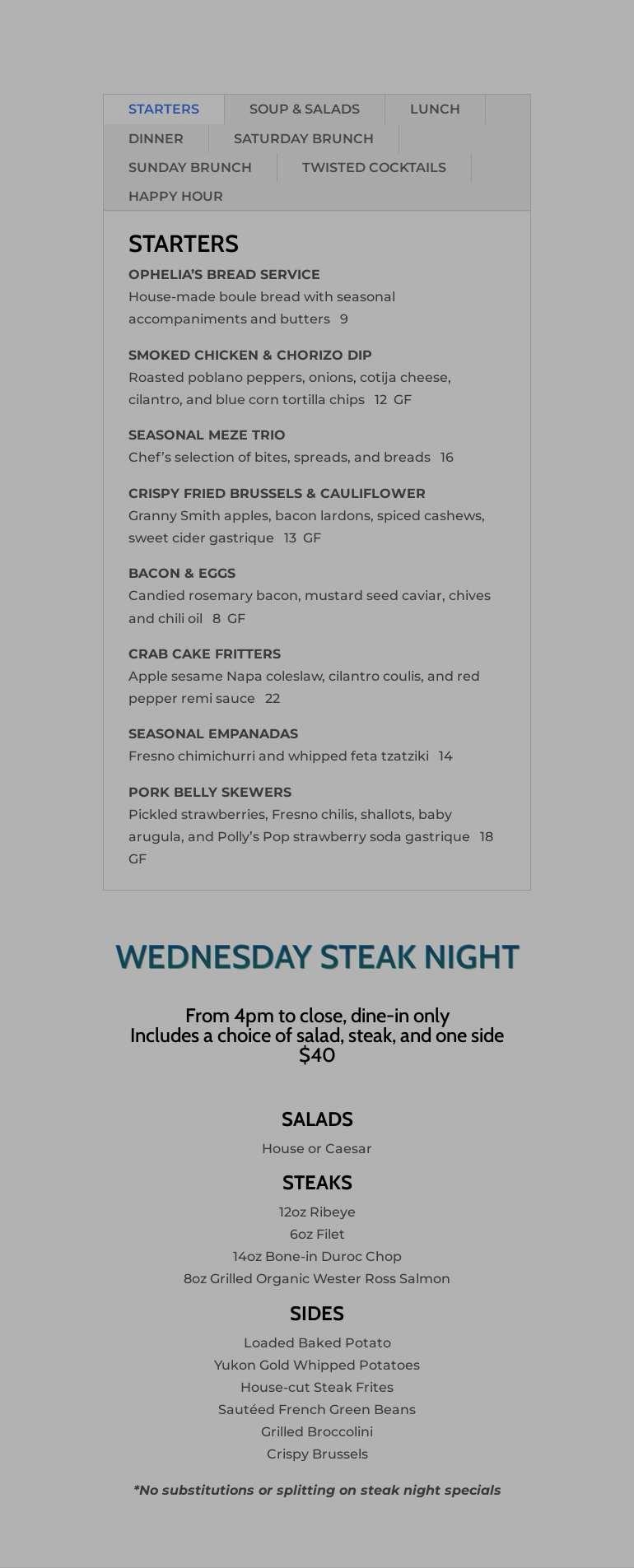
Task: Switch to Sunday Brunch tab
Action: tap(190, 168)
